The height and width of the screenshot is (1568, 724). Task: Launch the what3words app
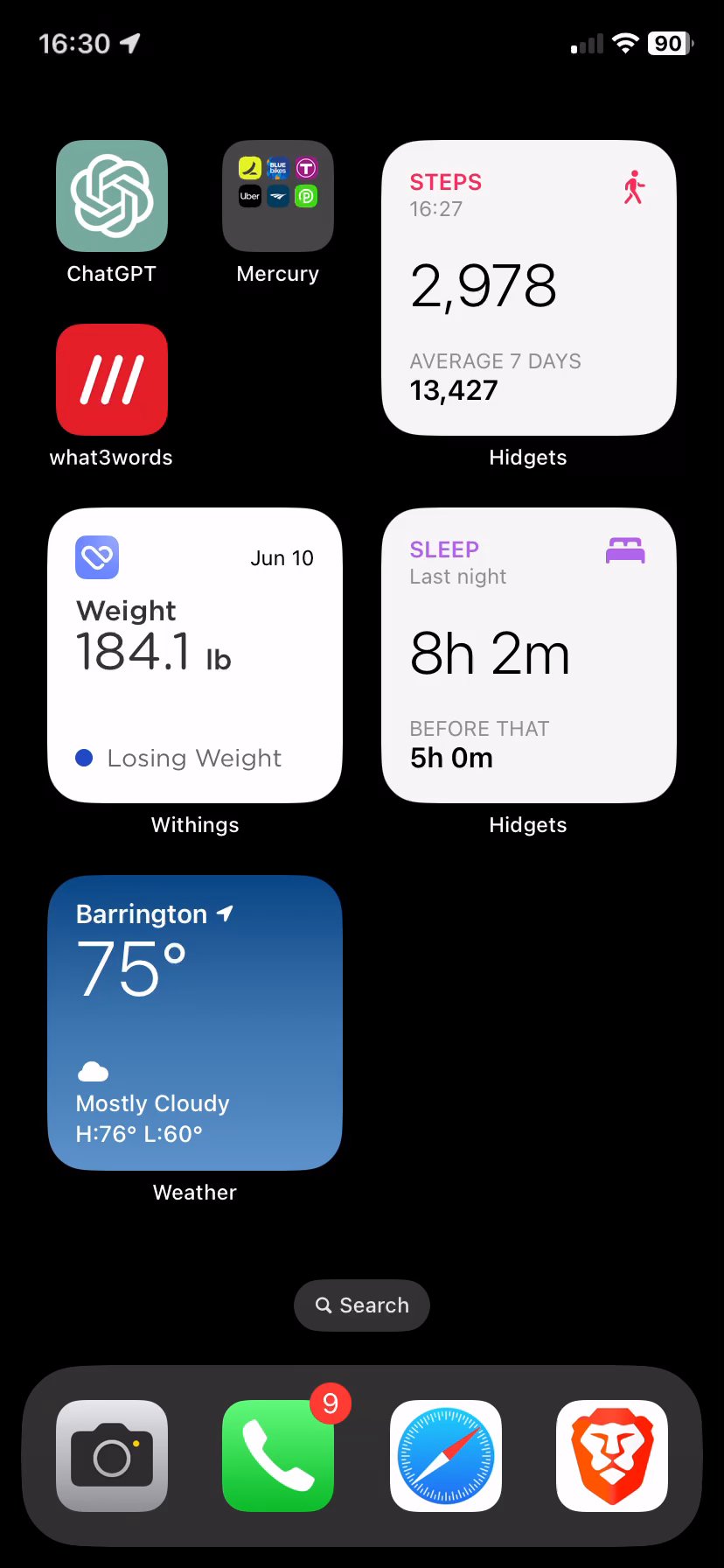(112, 380)
